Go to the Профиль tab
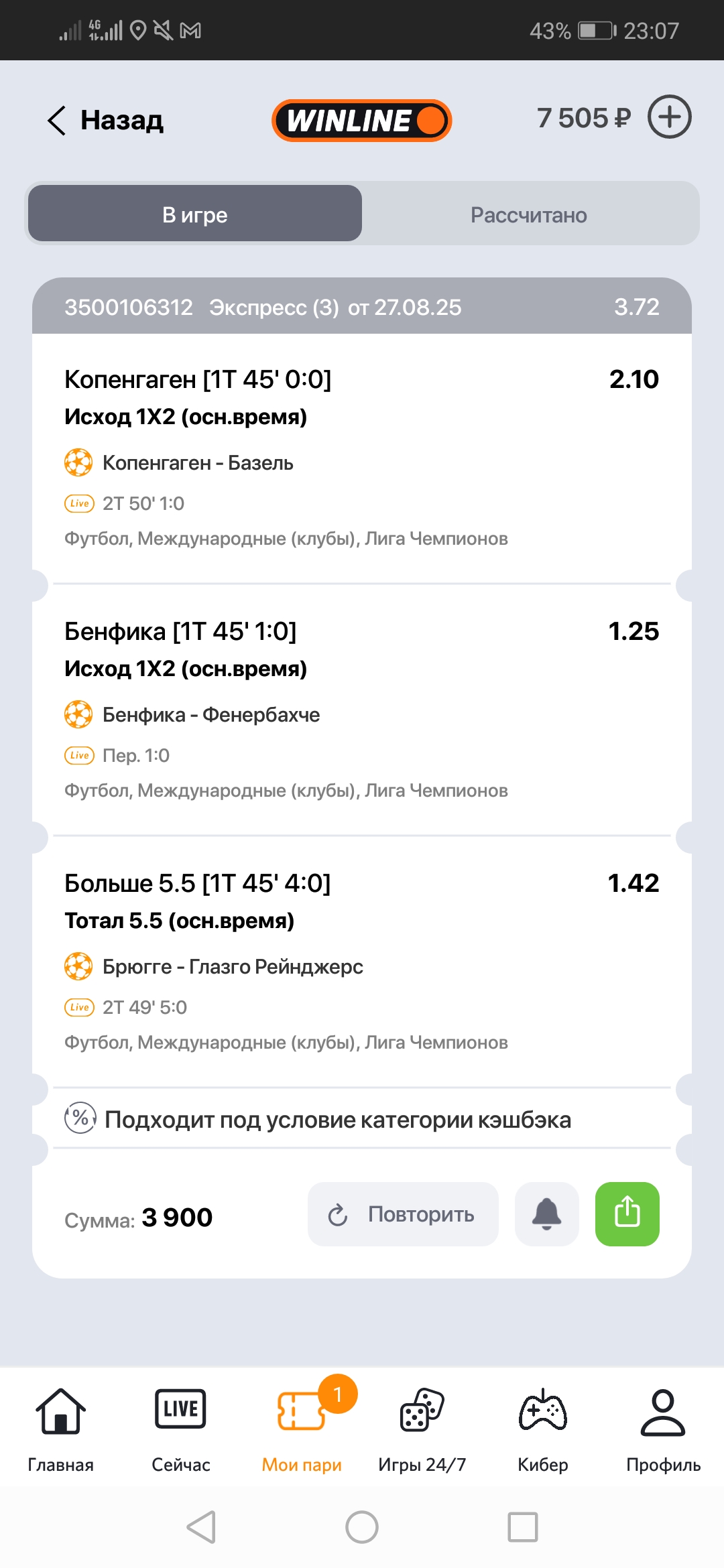724x1568 pixels. click(x=663, y=1429)
